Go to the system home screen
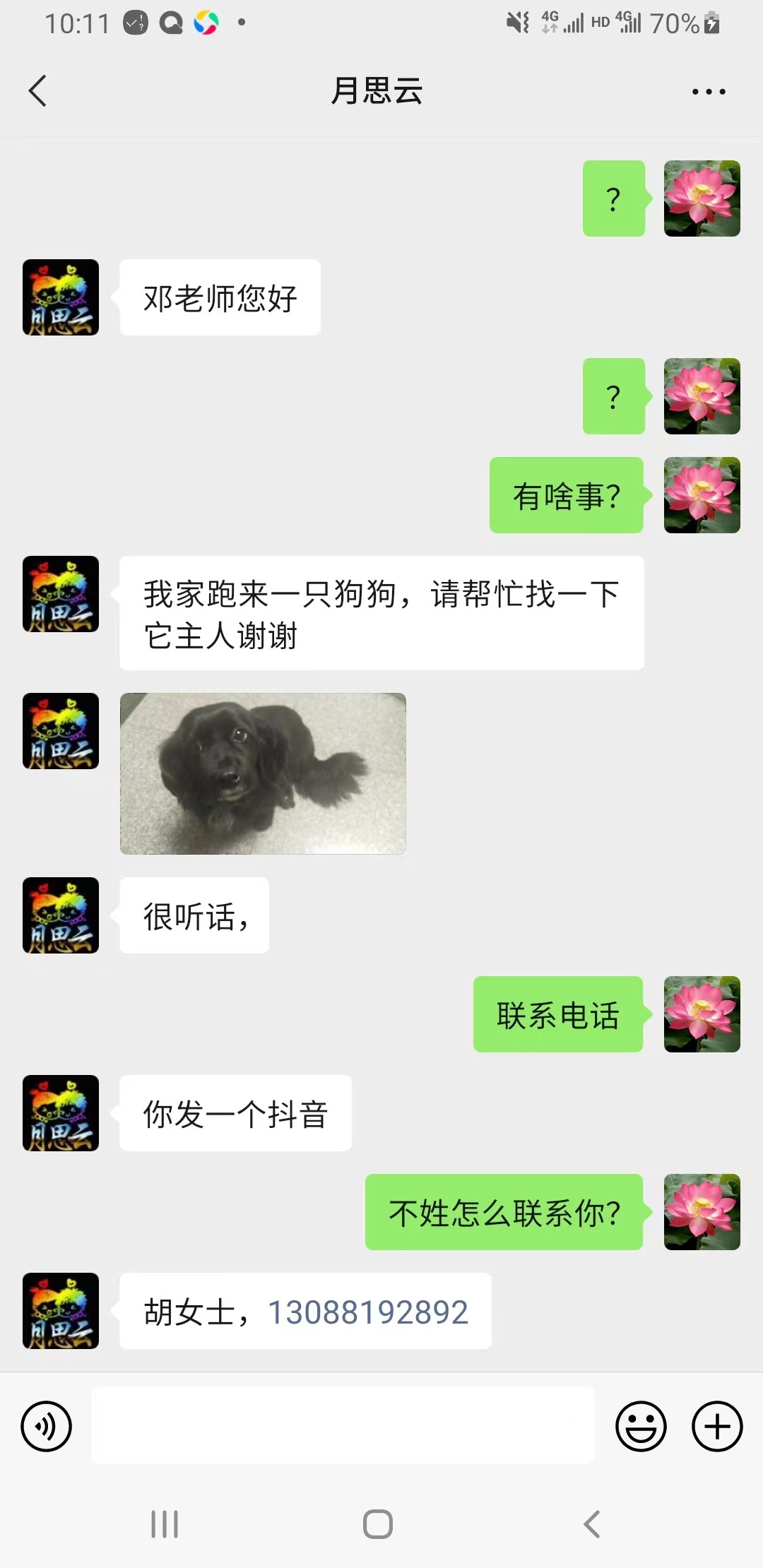This screenshot has height=1568, width=763. click(x=378, y=1524)
